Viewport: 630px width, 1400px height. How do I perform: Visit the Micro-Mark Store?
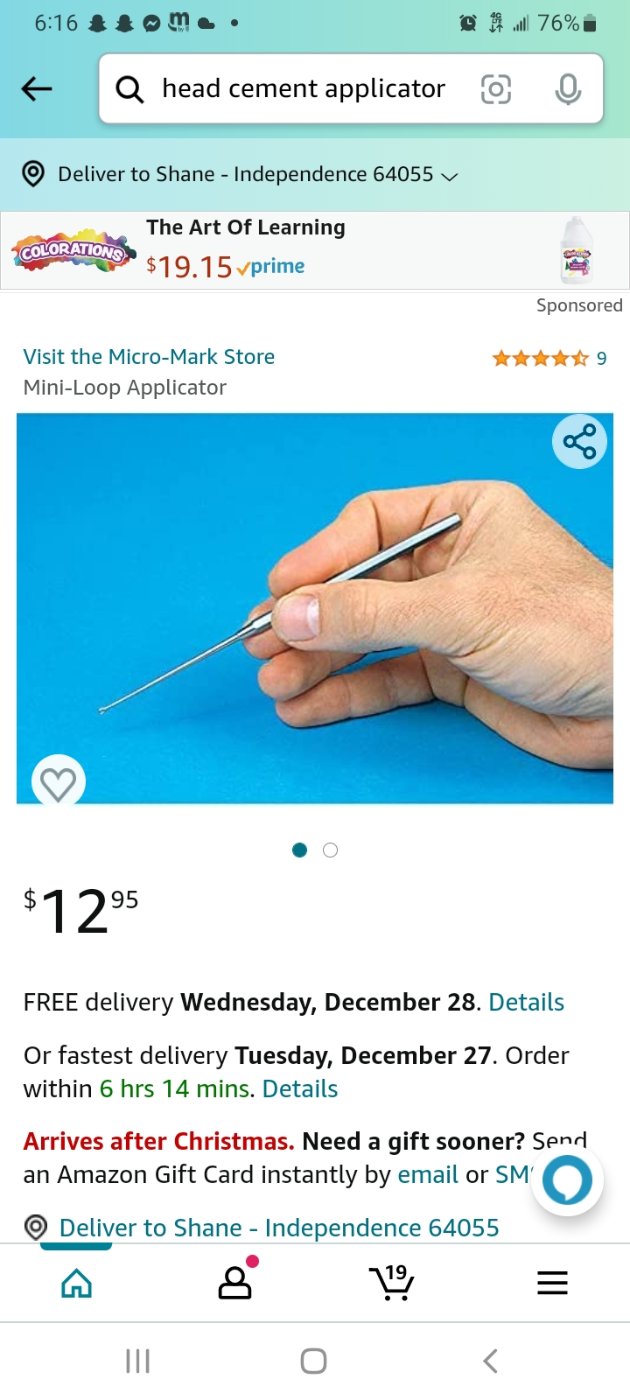pos(149,356)
